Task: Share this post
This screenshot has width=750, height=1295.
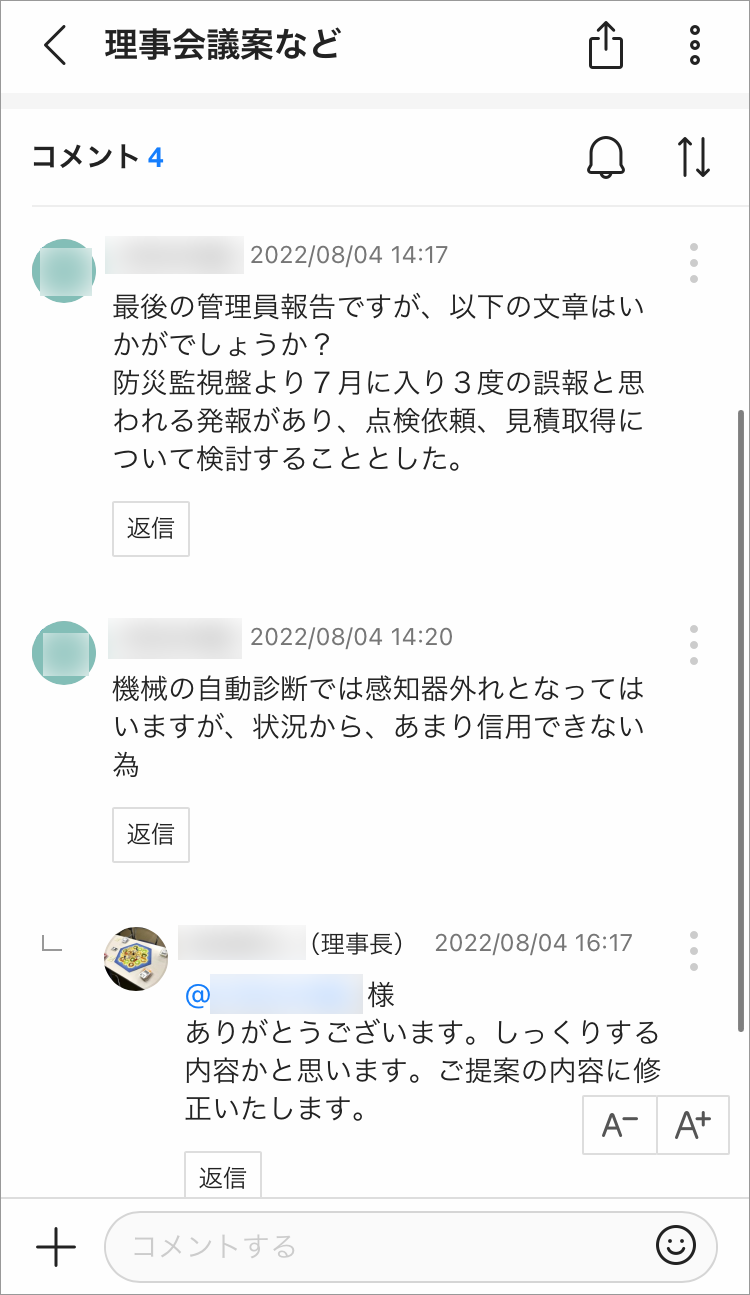Action: click(x=605, y=46)
